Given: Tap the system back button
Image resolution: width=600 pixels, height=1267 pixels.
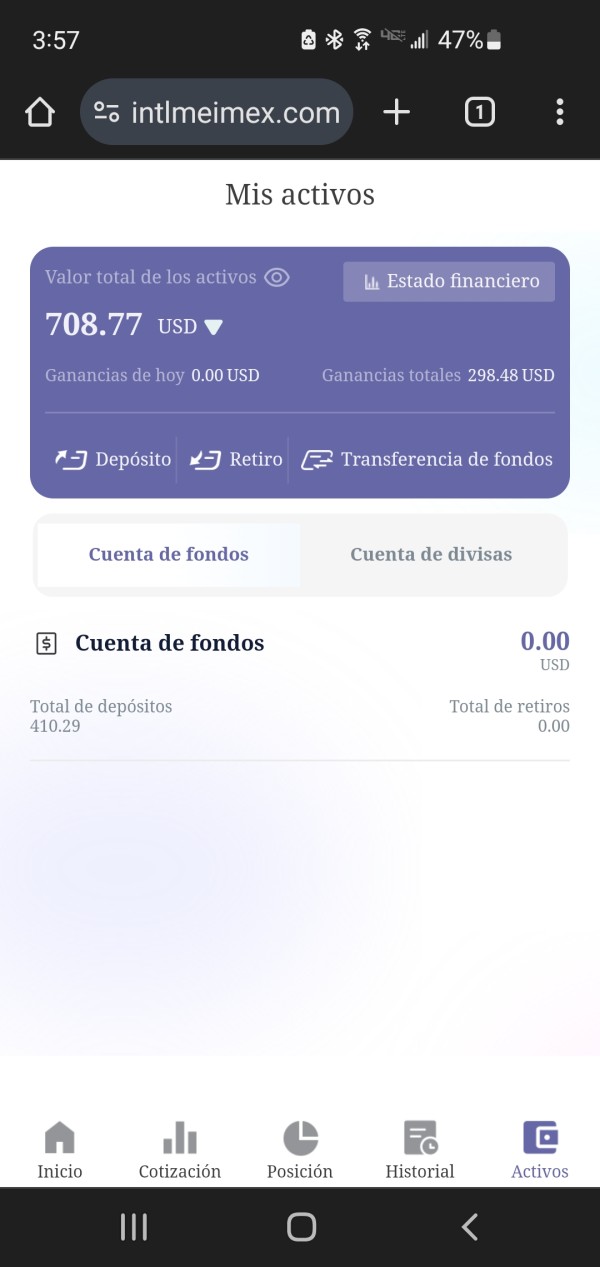Looking at the screenshot, I should 470,1227.
